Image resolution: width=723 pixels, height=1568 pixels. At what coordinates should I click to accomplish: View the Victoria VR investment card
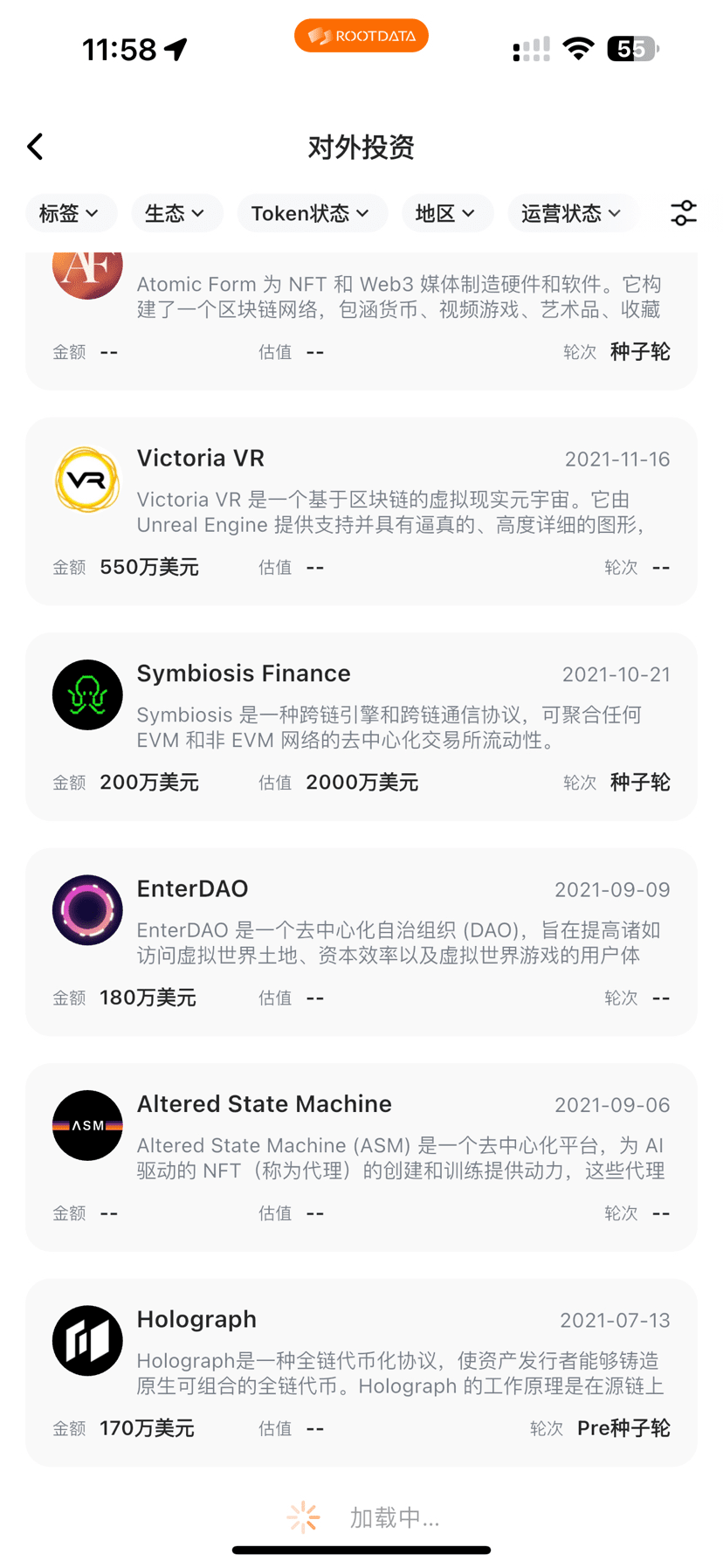coord(361,511)
